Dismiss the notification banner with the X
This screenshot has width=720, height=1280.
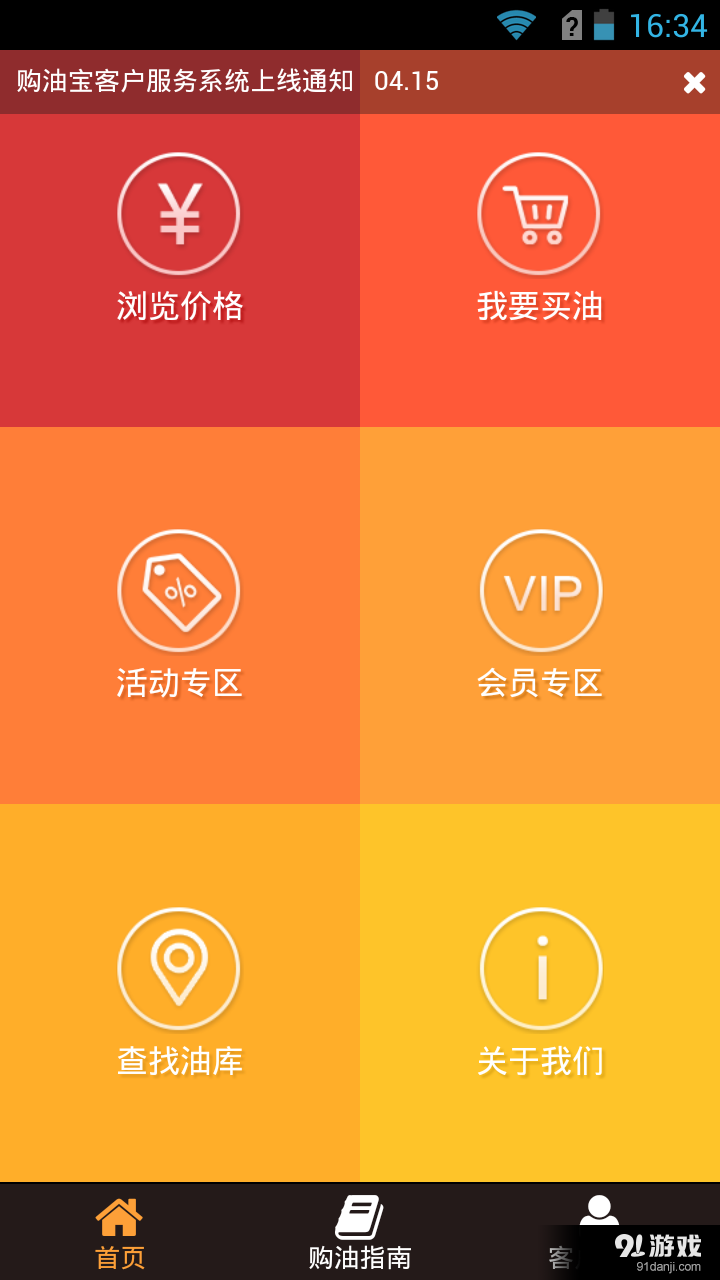pyautogui.click(x=694, y=82)
